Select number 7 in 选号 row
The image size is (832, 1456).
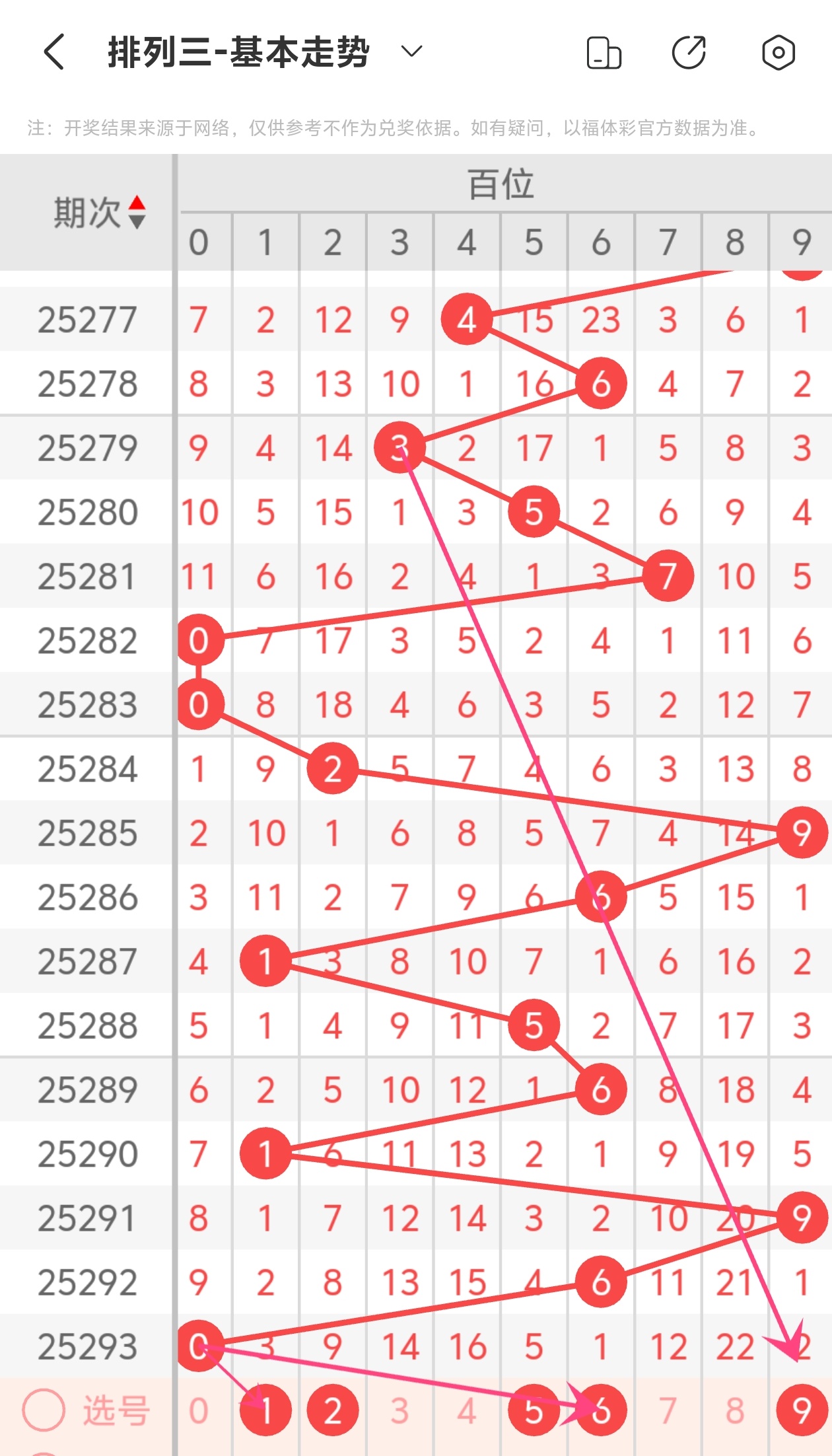(x=668, y=1410)
